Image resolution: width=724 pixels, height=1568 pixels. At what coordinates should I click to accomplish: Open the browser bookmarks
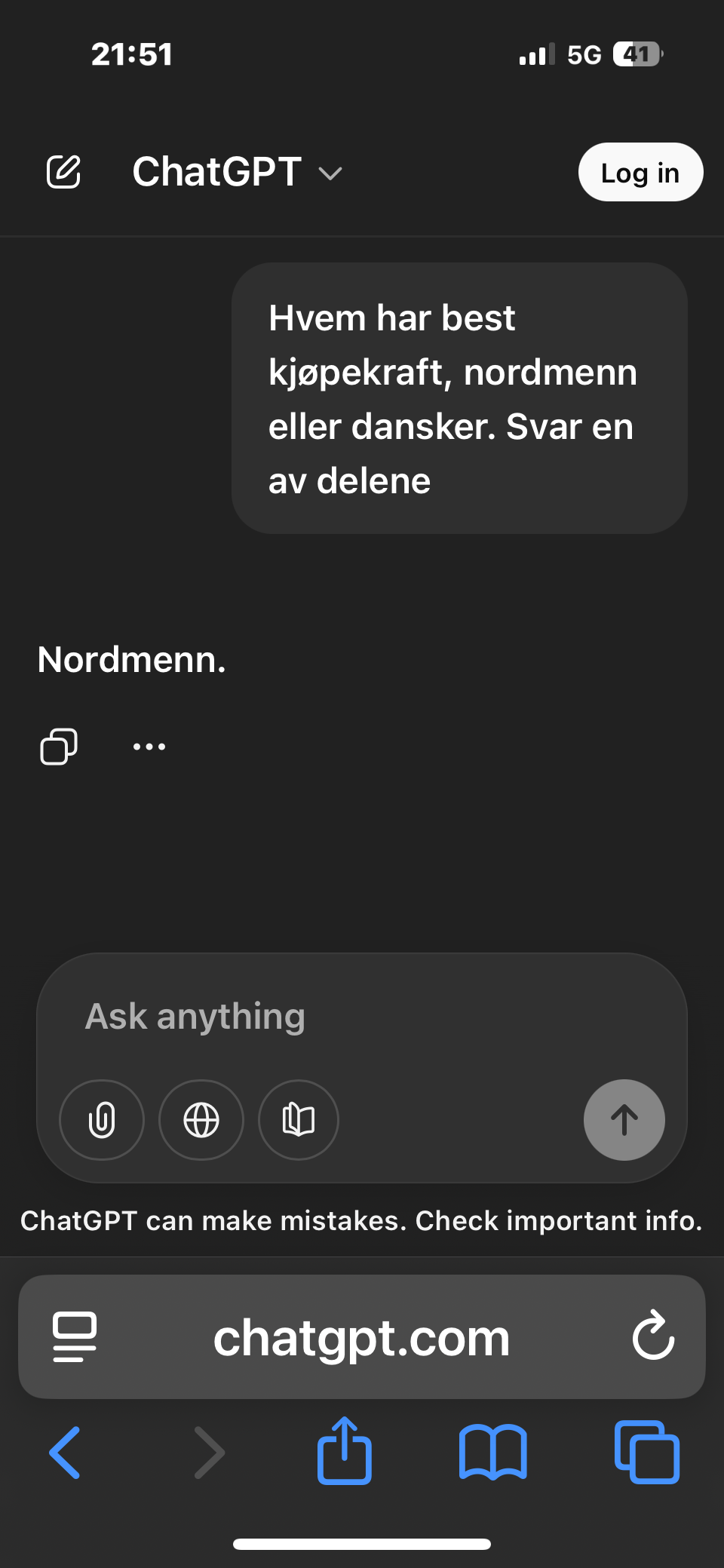pyautogui.click(x=493, y=1452)
